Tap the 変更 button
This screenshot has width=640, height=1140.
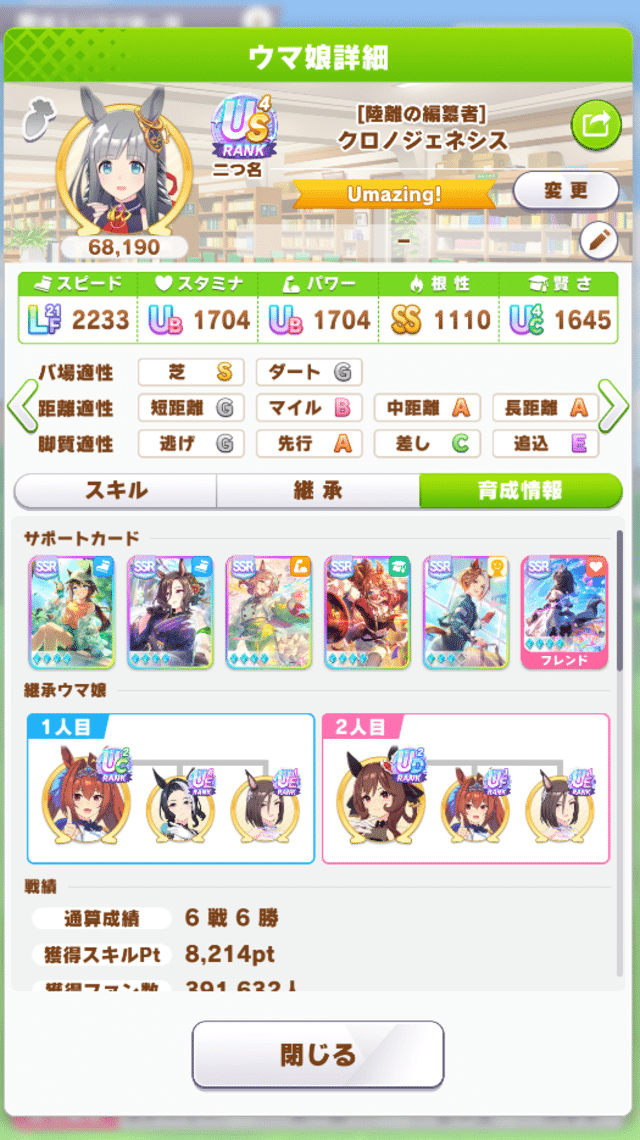point(565,190)
